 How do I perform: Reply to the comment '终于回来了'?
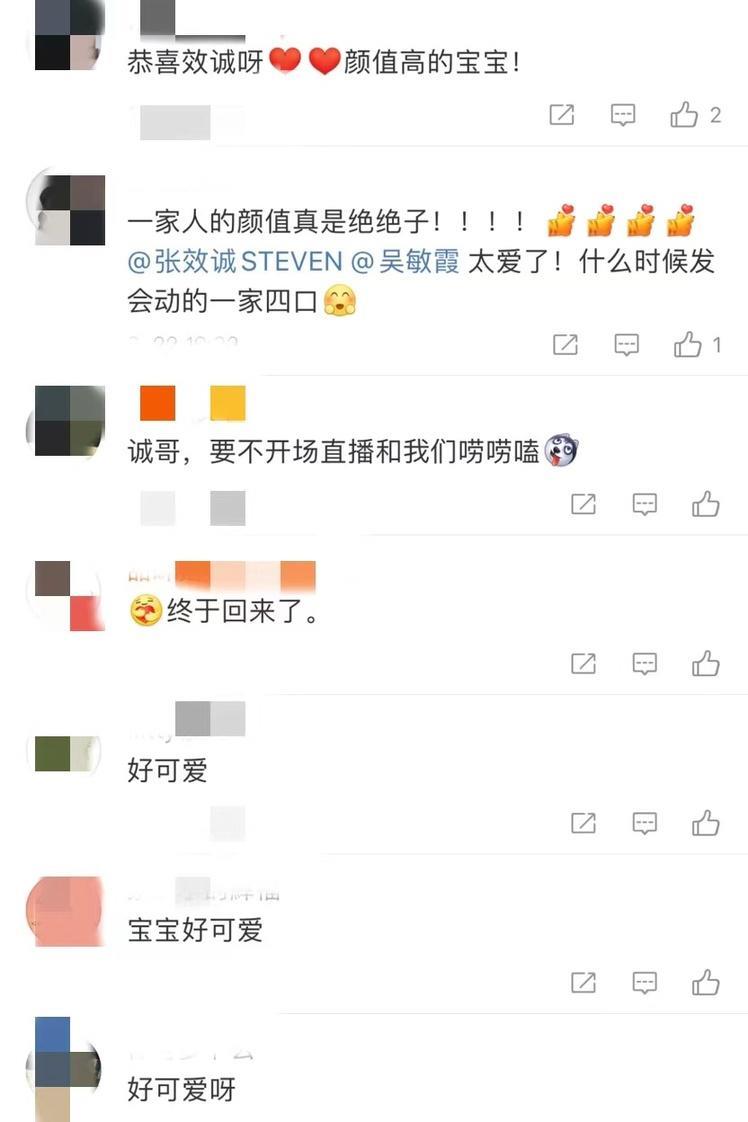pos(645,663)
